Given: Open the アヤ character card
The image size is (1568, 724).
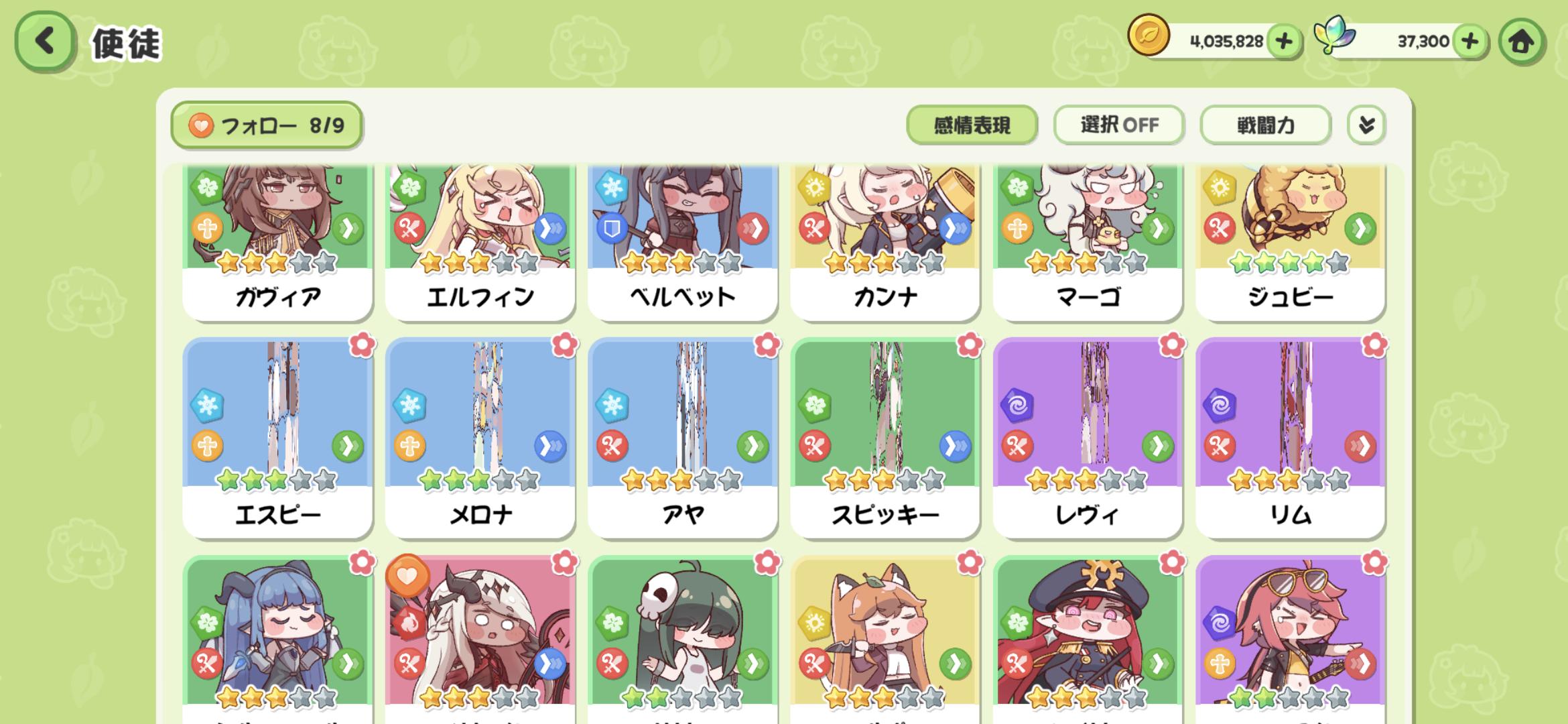Looking at the screenshot, I should (x=683, y=439).
